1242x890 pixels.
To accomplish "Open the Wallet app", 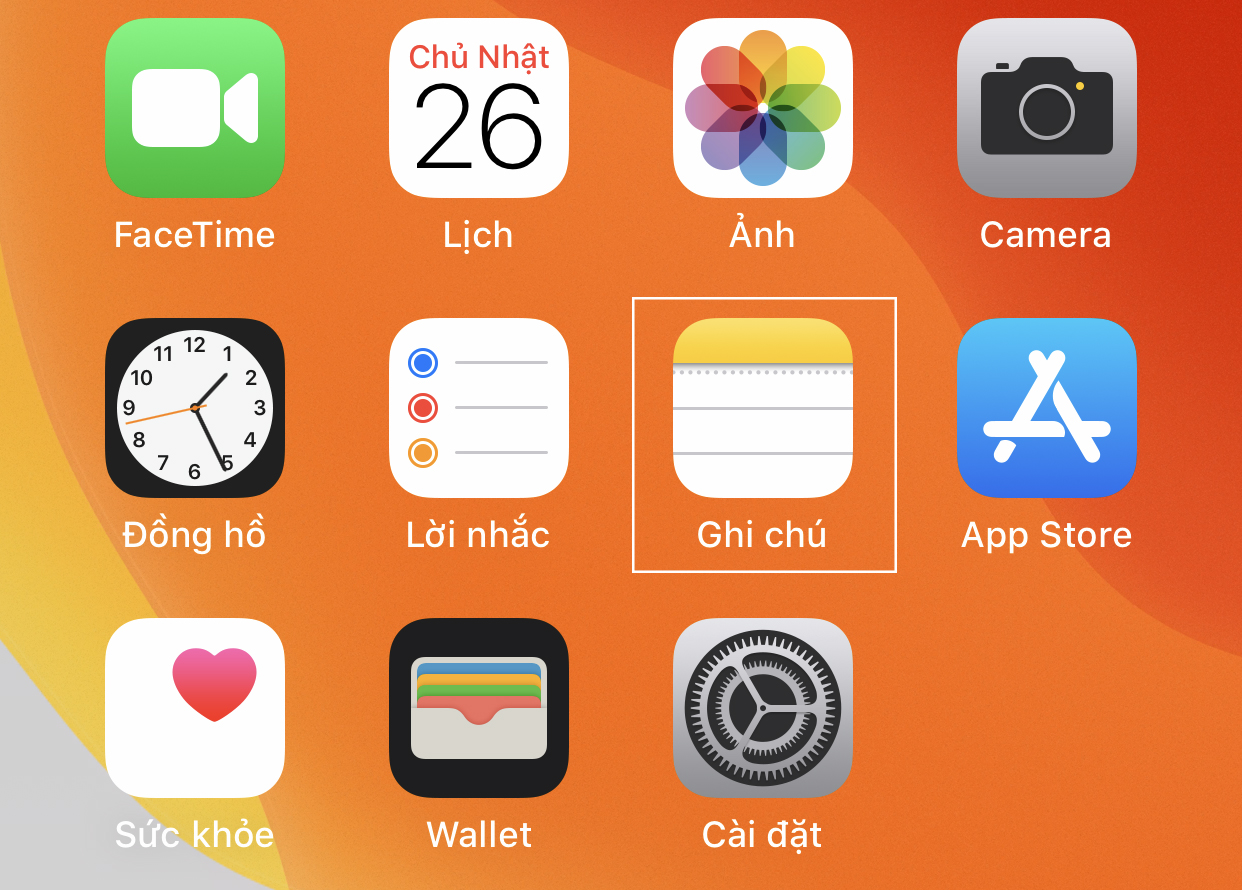I will [479, 708].
